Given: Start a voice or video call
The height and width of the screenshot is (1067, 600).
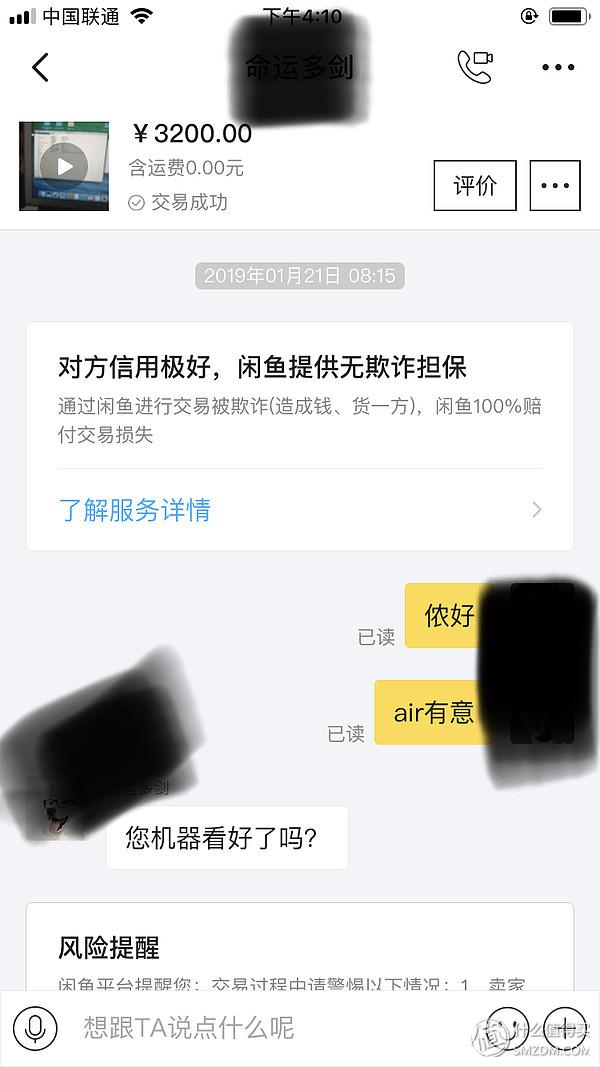Looking at the screenshot, I should pyautogui.click(x=475, y=67).
